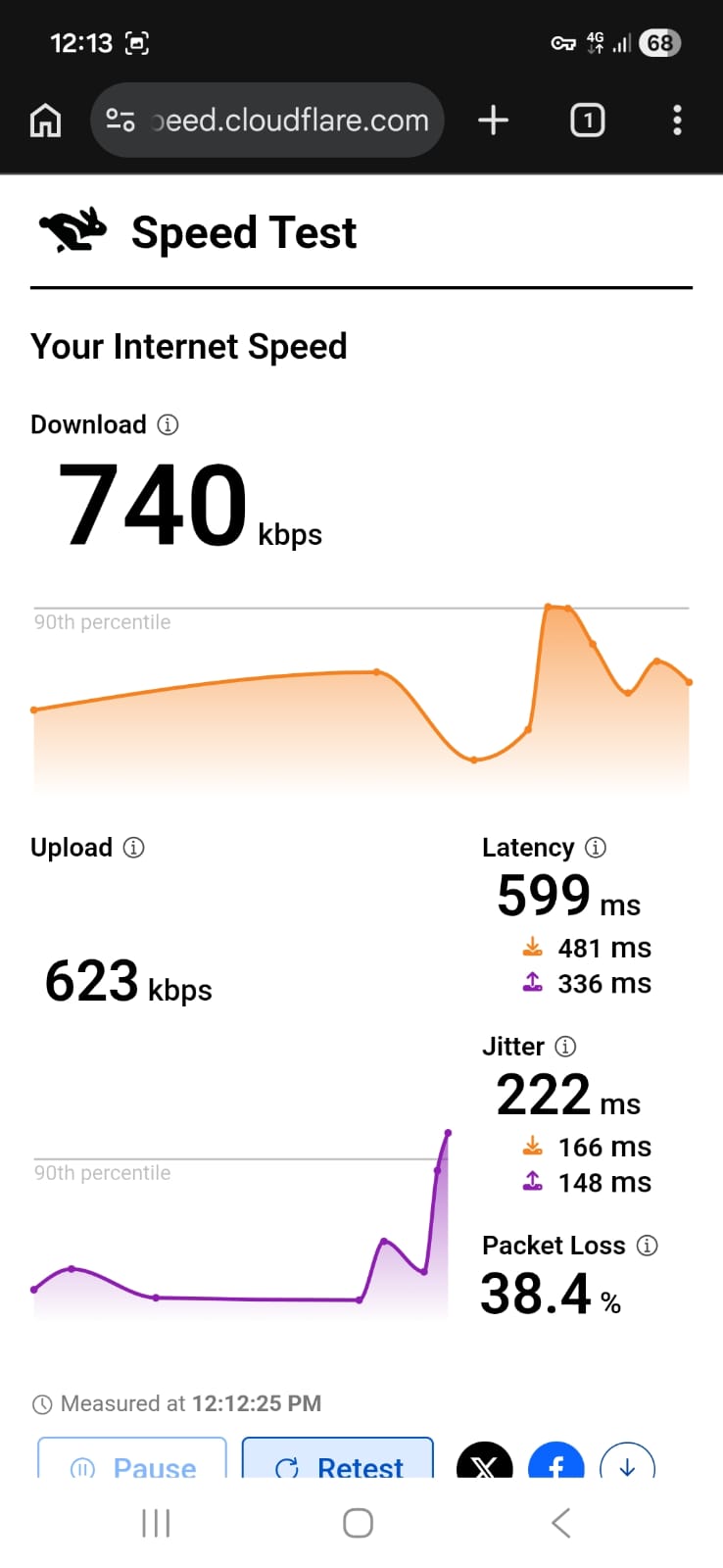Click the Latency info tooltip icon
Viewport: 723px width, 1568px height.
tap(596, 848)
